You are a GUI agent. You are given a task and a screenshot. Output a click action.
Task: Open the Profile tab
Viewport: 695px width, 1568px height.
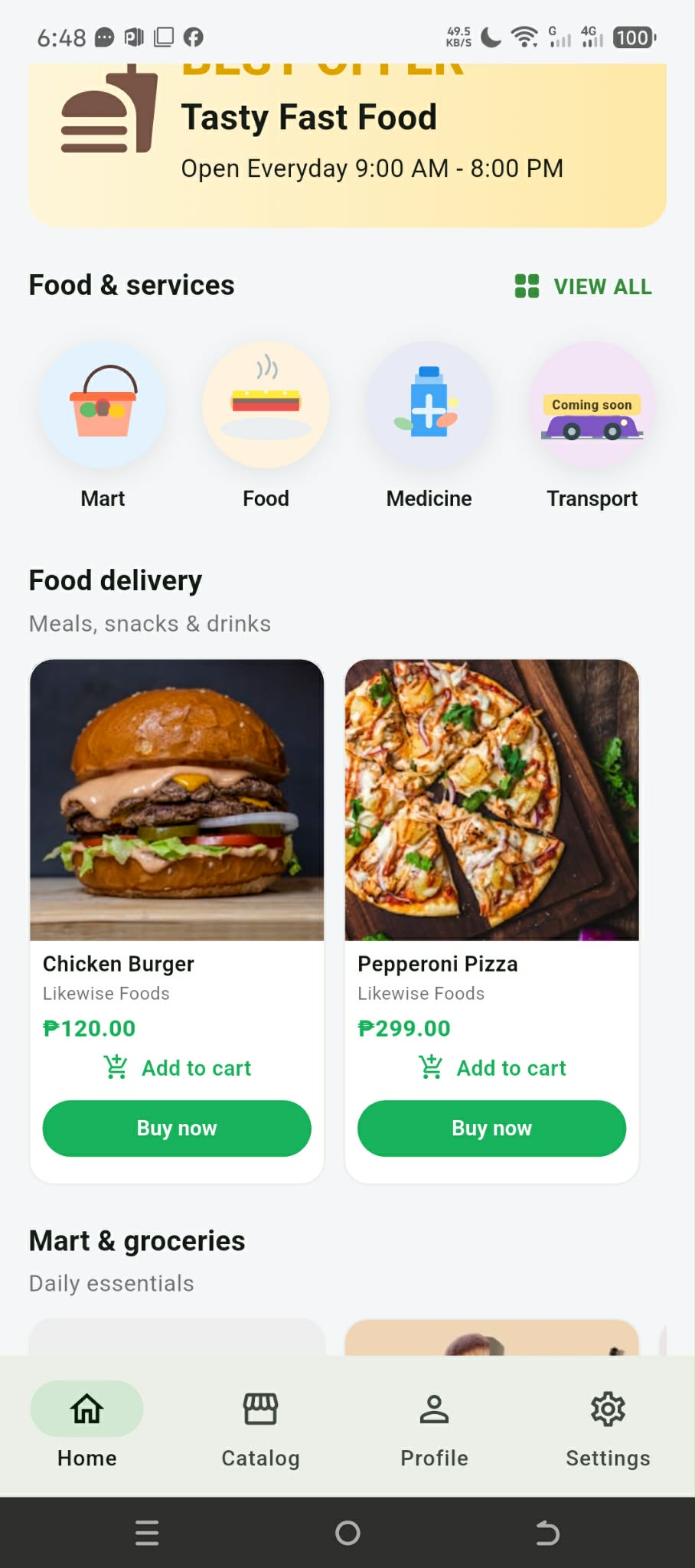pyautogui.click(x=434, y=1426)
